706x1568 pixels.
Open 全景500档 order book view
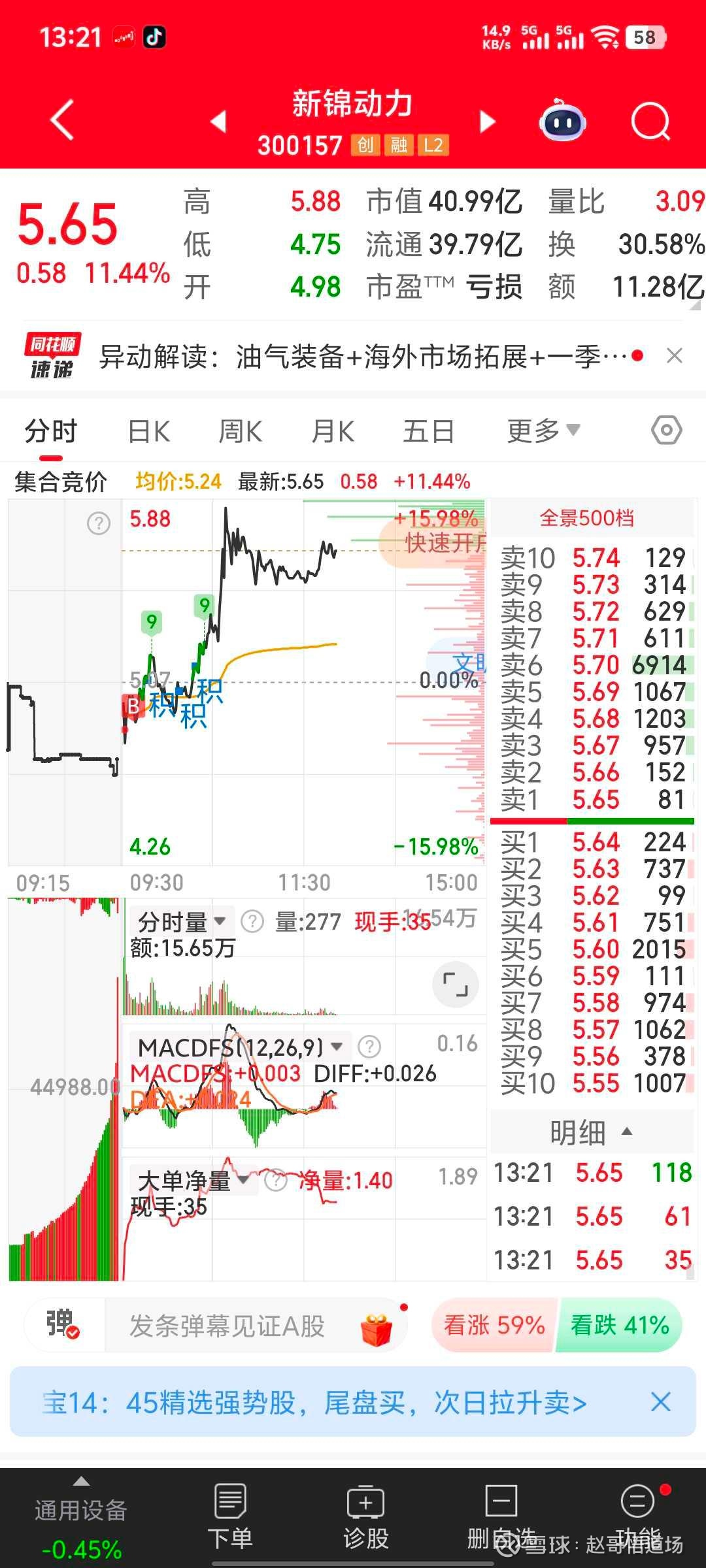coord(586,518)
